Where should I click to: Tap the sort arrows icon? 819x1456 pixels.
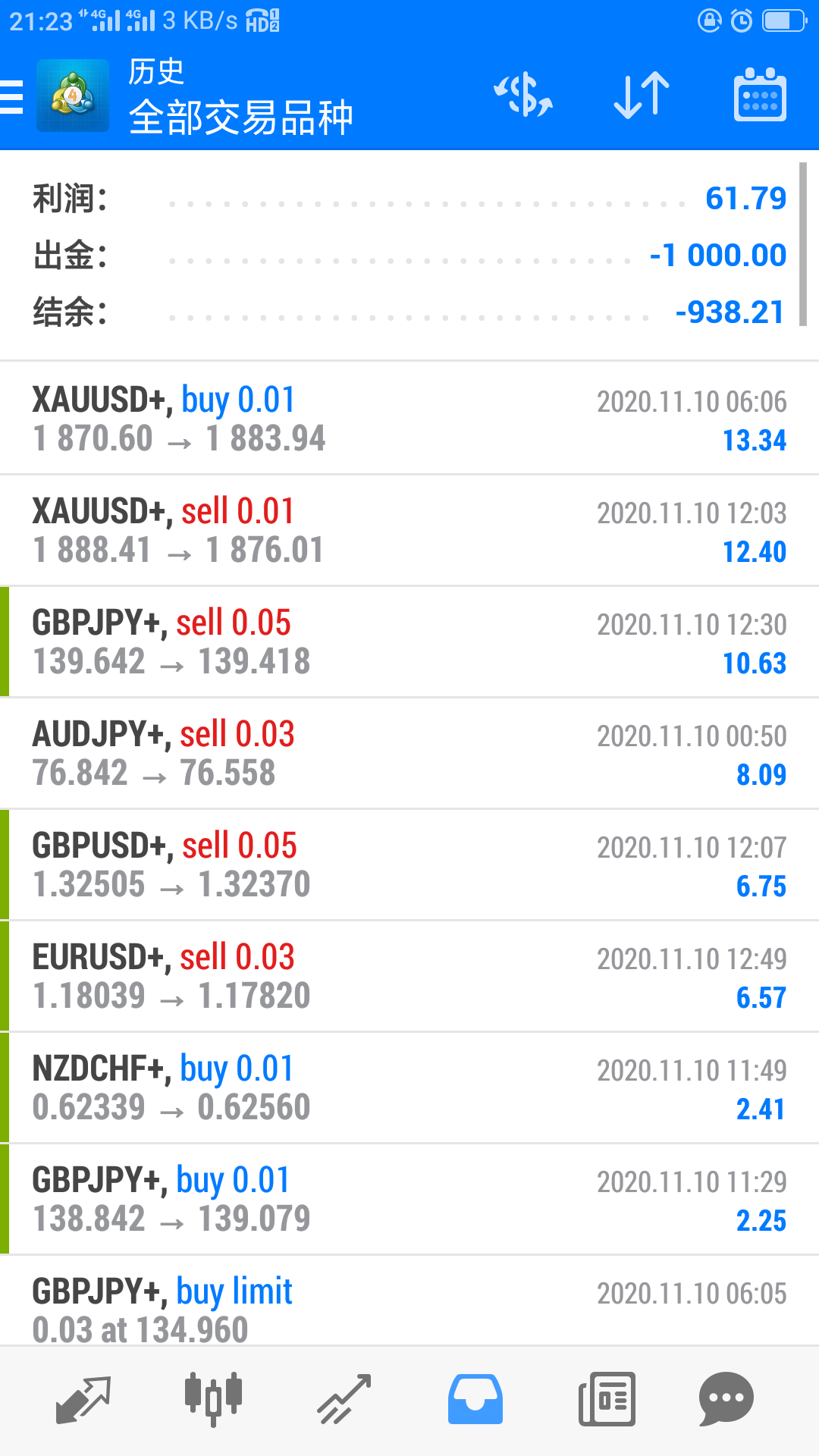642,96
